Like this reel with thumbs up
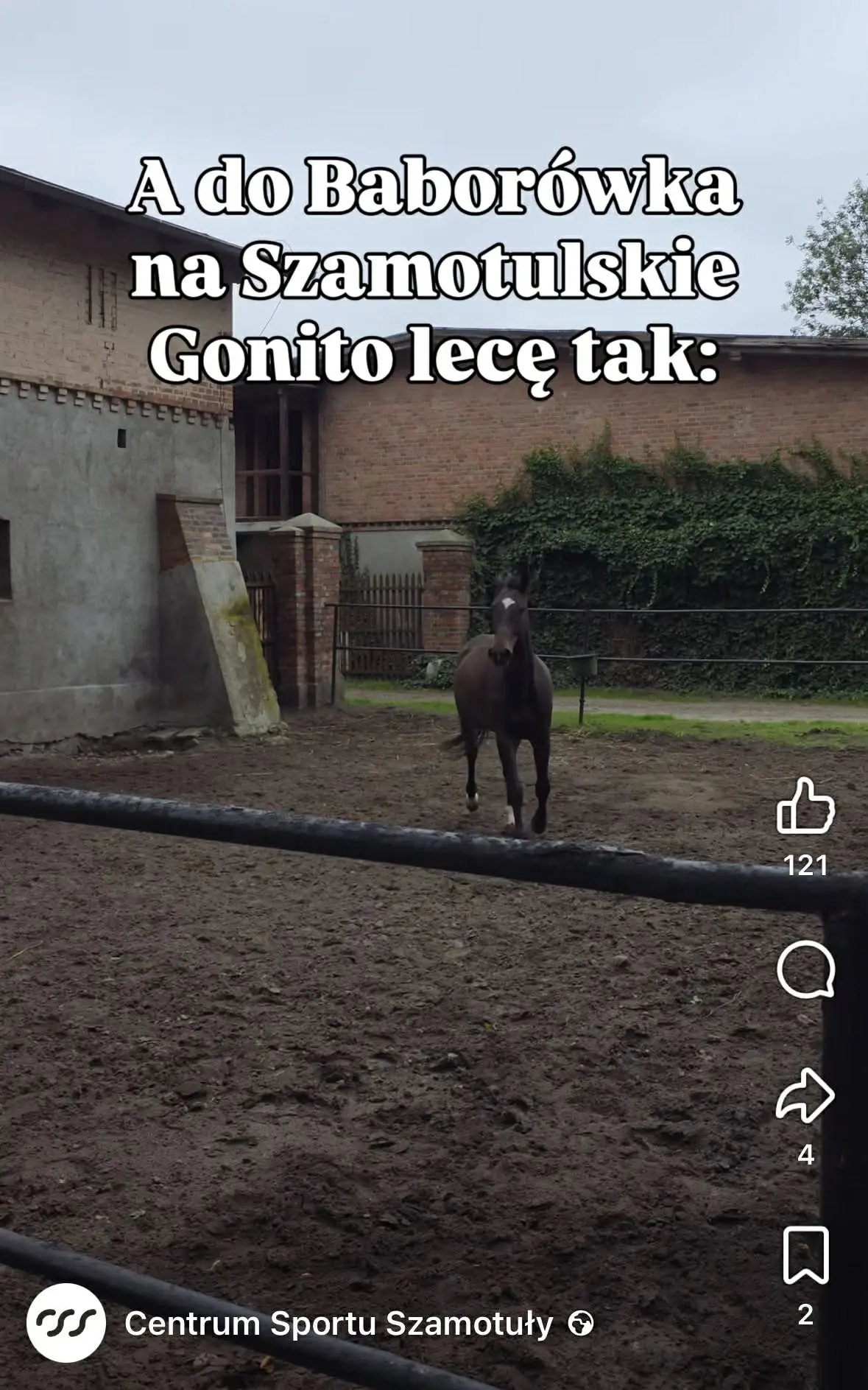 coord(805,807)
